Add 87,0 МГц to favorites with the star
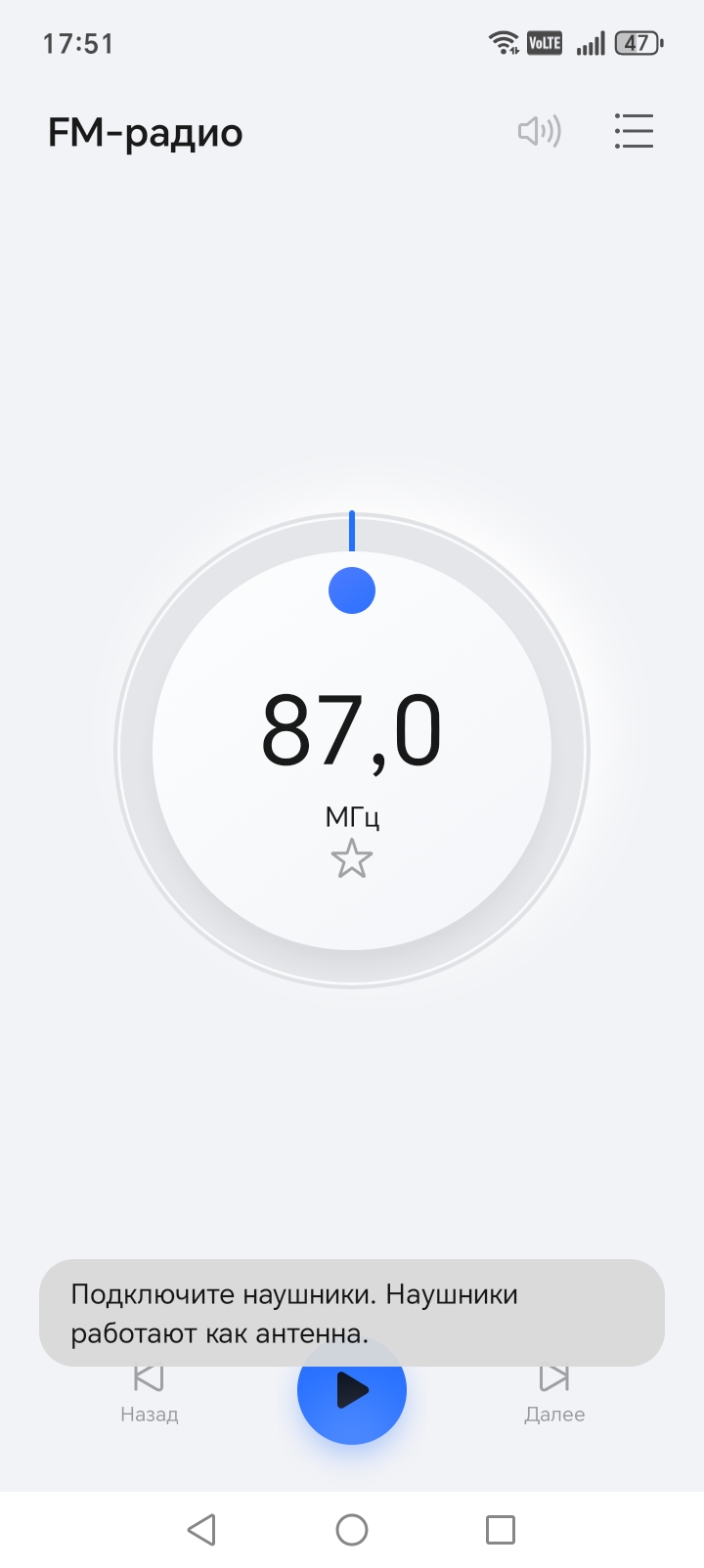The height and width of the screenshot is (1568, 704). coord(352,859)
